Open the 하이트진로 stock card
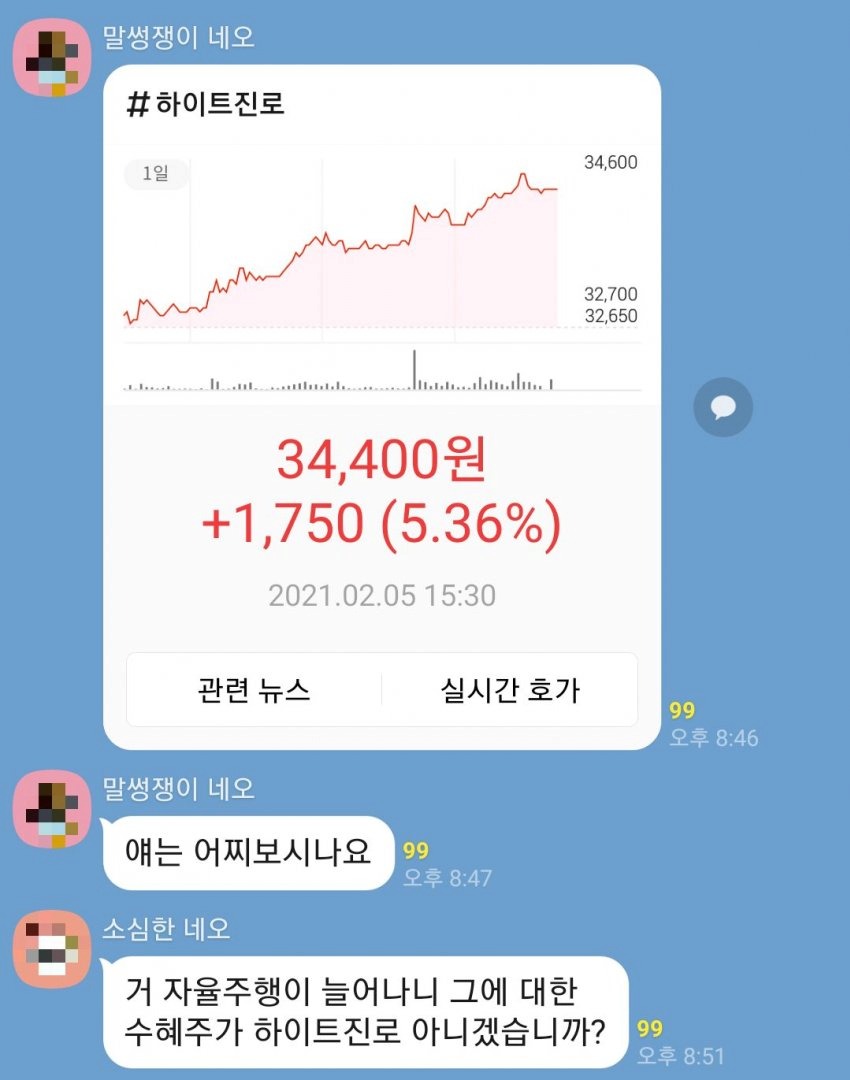This screenshot has height=1080, width=850. 382,500
